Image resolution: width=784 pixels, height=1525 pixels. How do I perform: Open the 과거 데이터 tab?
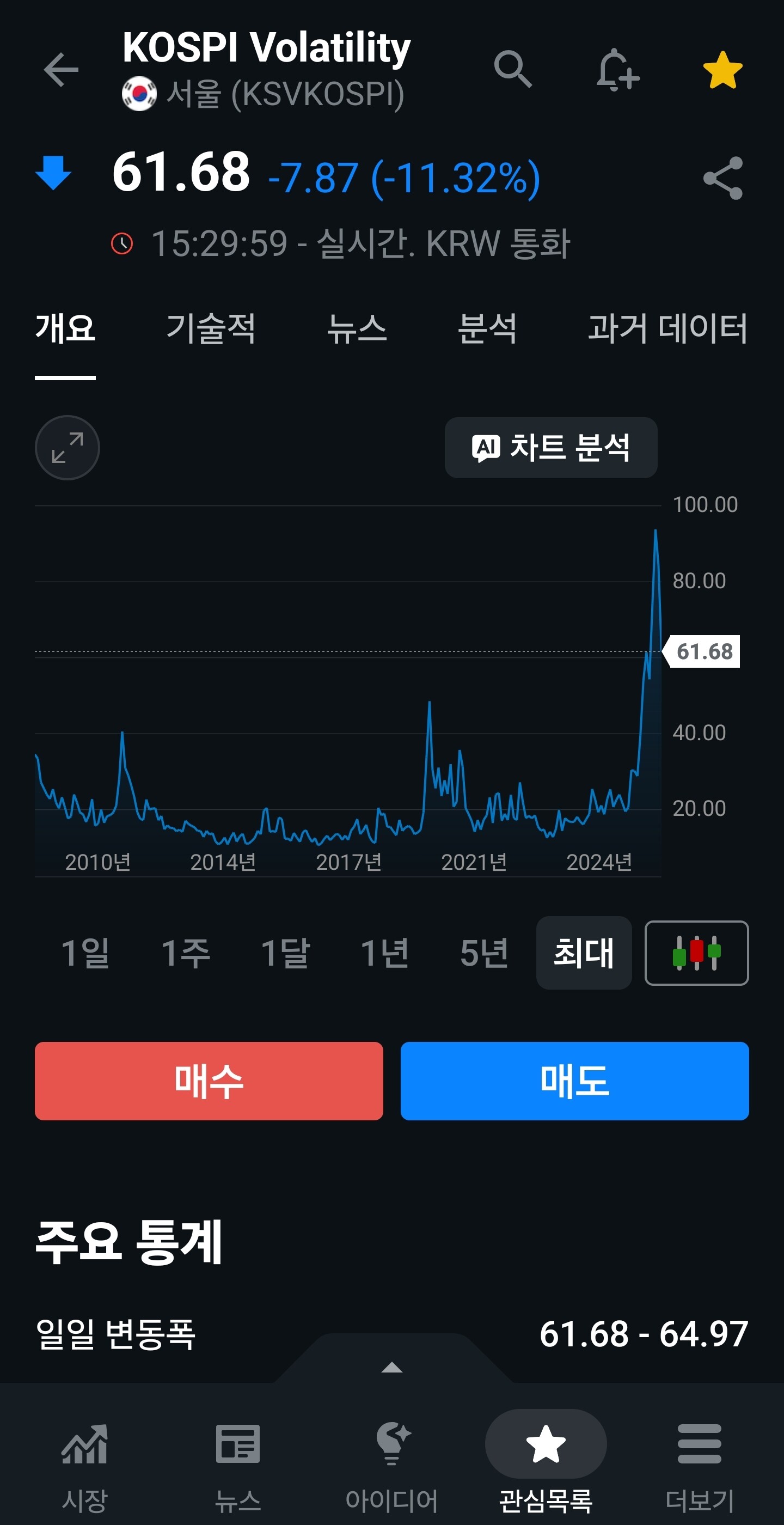click(x=667, y=328)
